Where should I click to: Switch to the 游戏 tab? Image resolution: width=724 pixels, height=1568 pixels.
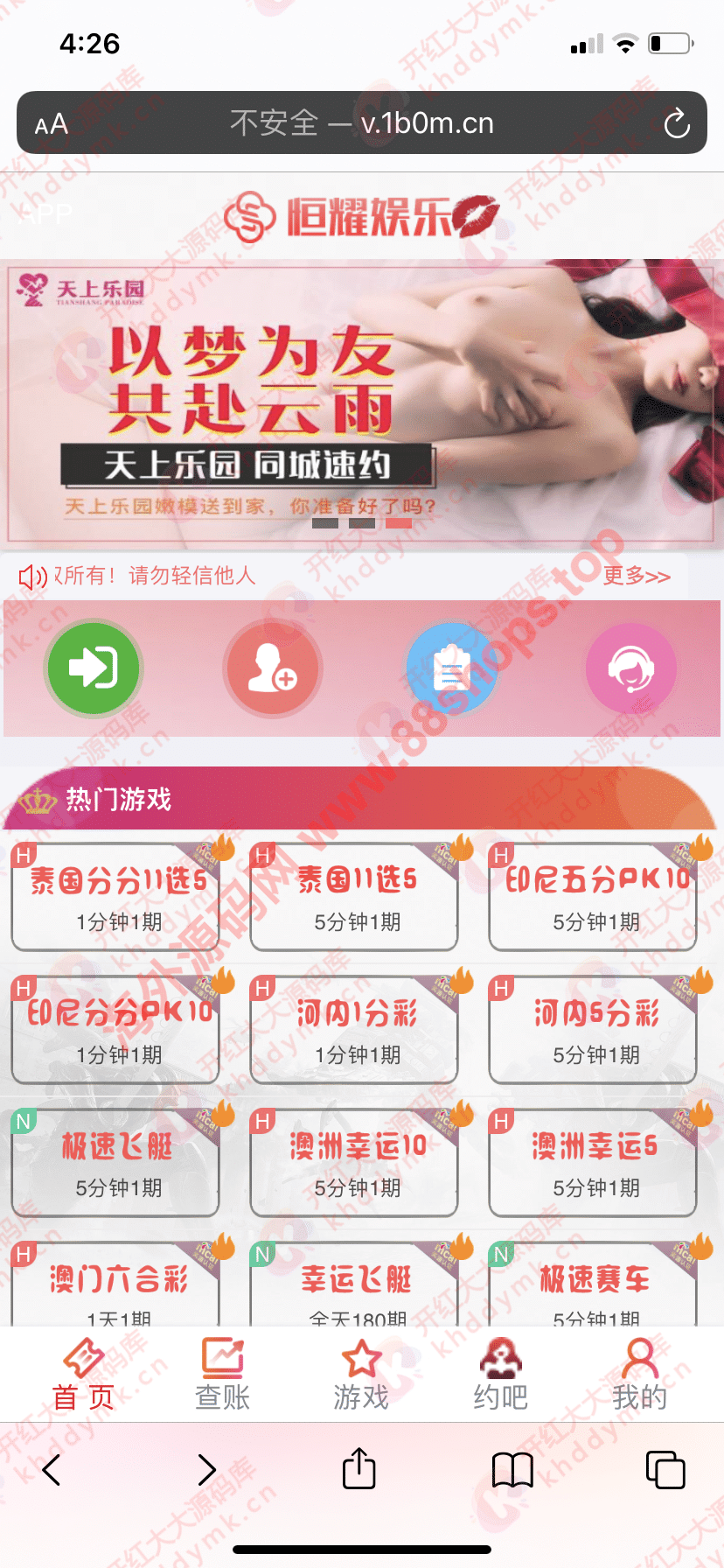point(361,1374)
